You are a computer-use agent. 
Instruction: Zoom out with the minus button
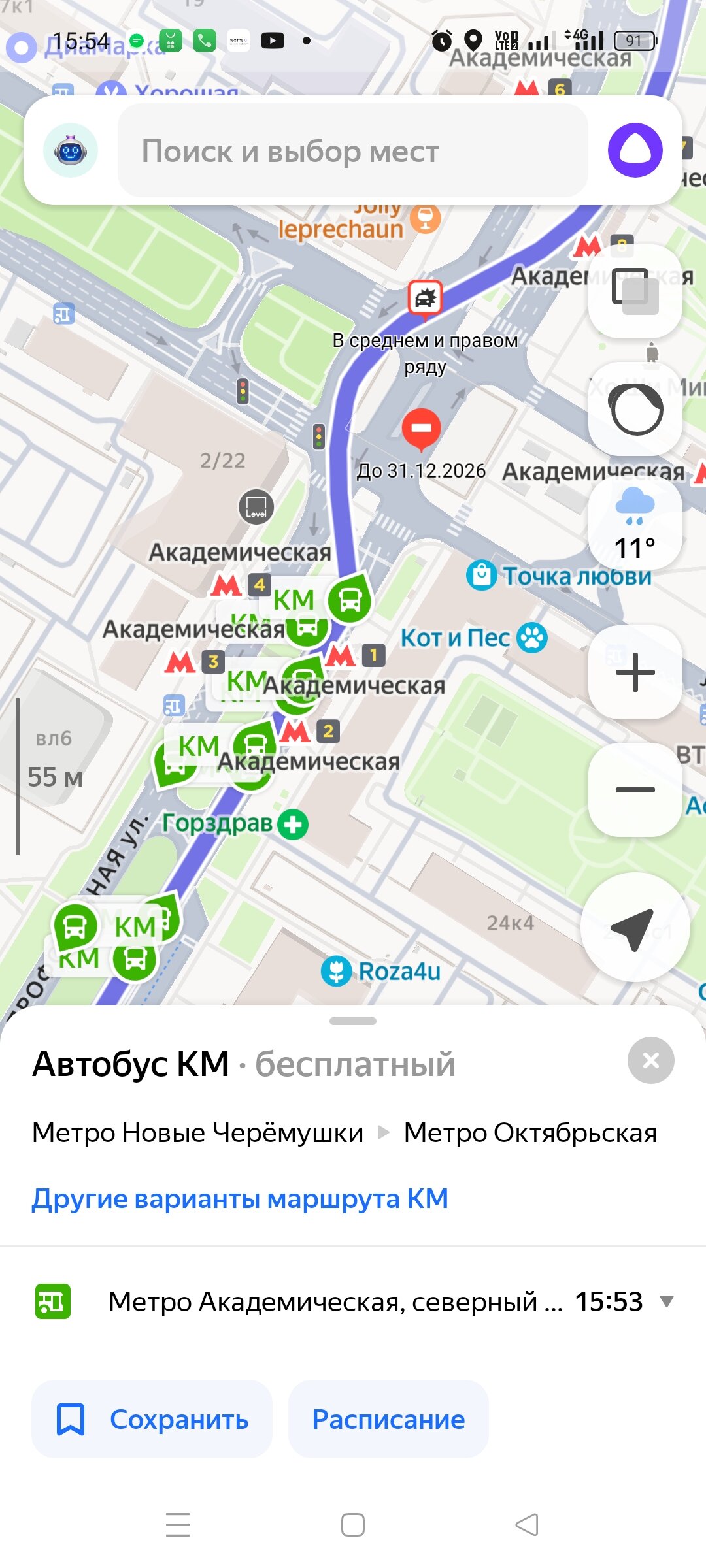(635, 790)
